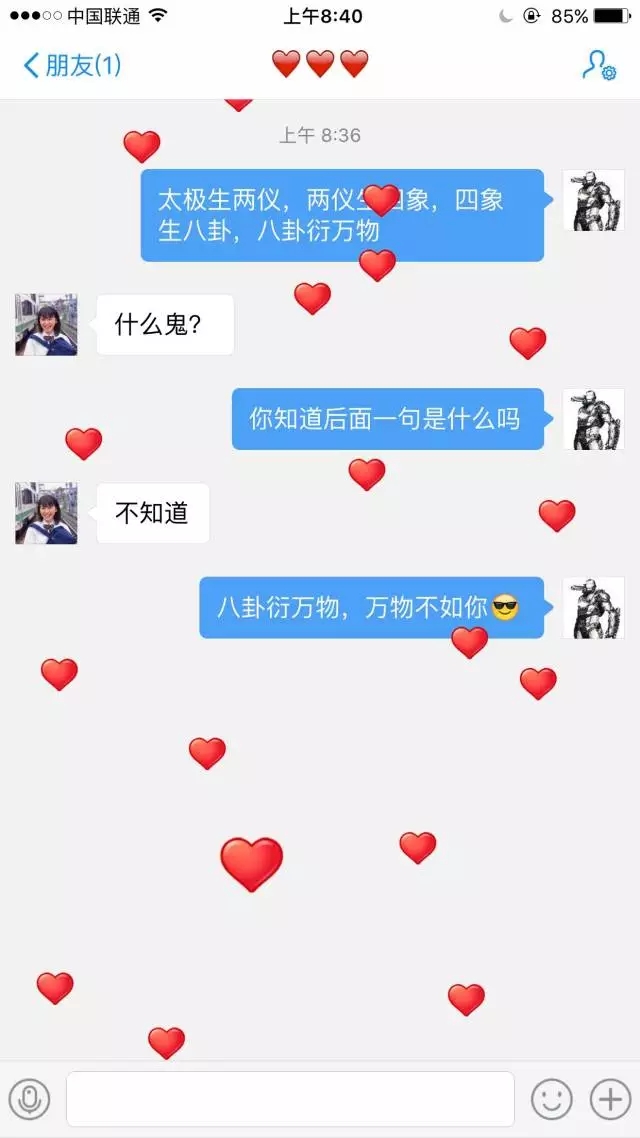Viewport: 640px width, 1138px height.
Task: Open the emoji smiley picker
Action: tap(551, 1099)
